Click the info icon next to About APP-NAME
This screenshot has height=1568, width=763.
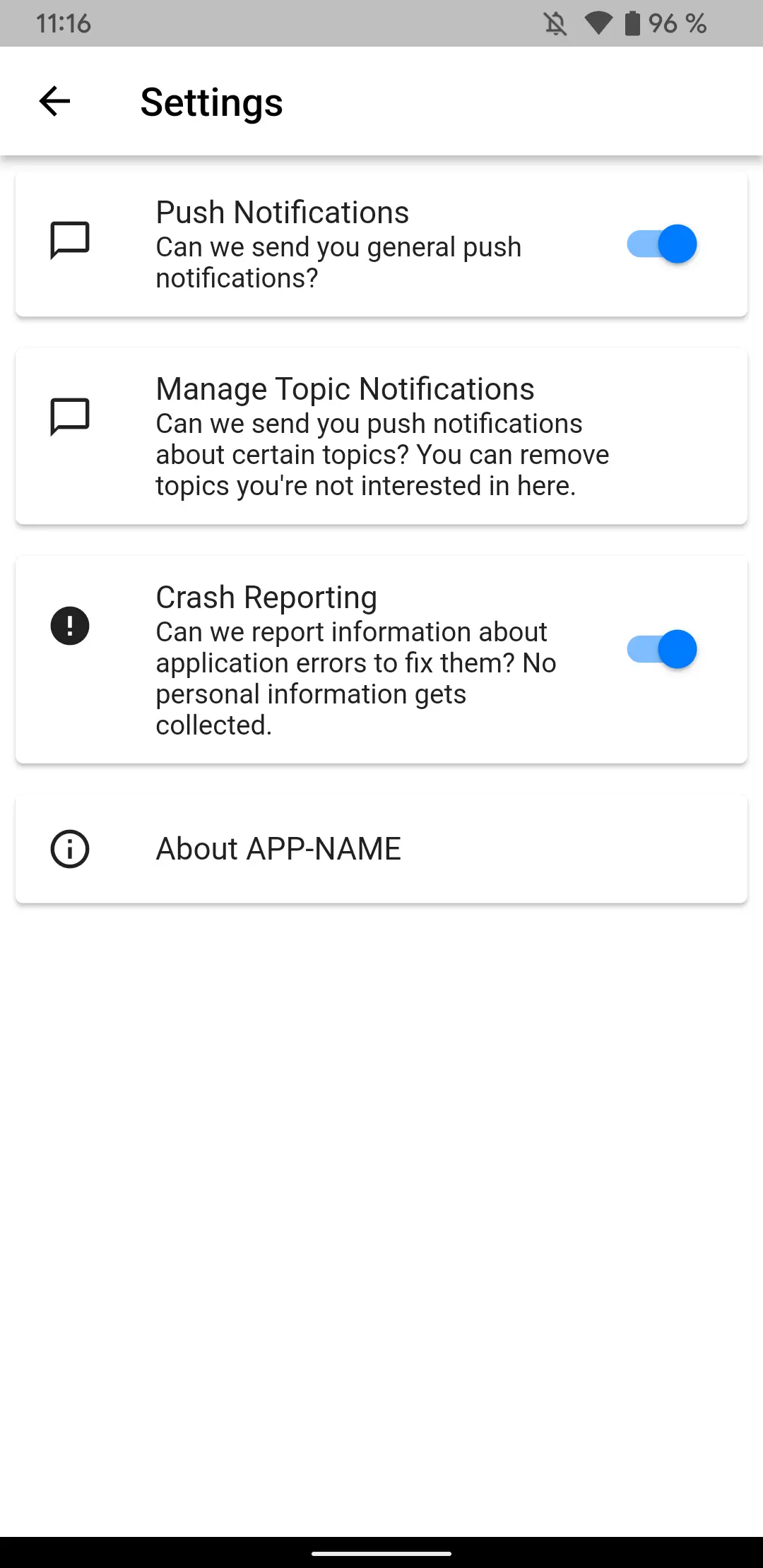[69, 848]
